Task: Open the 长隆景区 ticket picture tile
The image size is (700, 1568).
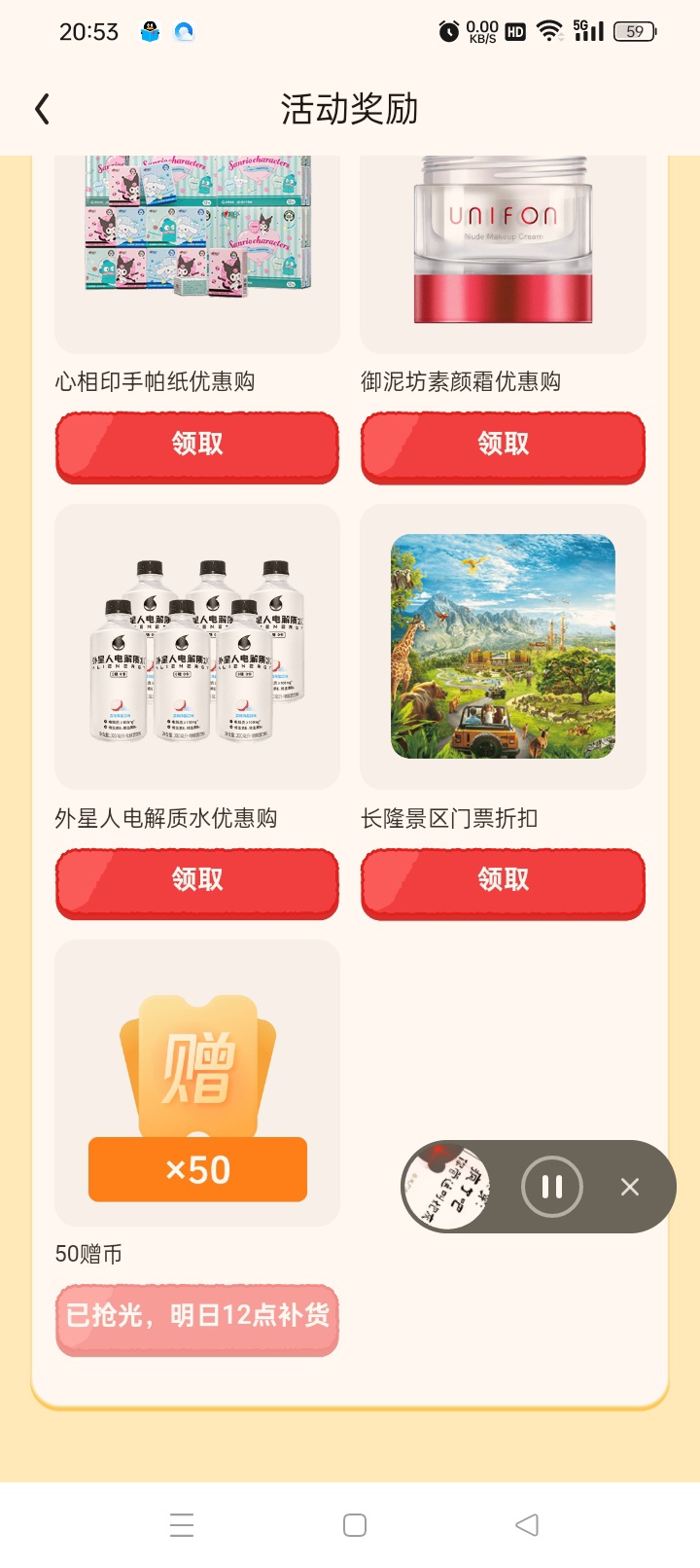Action: (503, 646)
